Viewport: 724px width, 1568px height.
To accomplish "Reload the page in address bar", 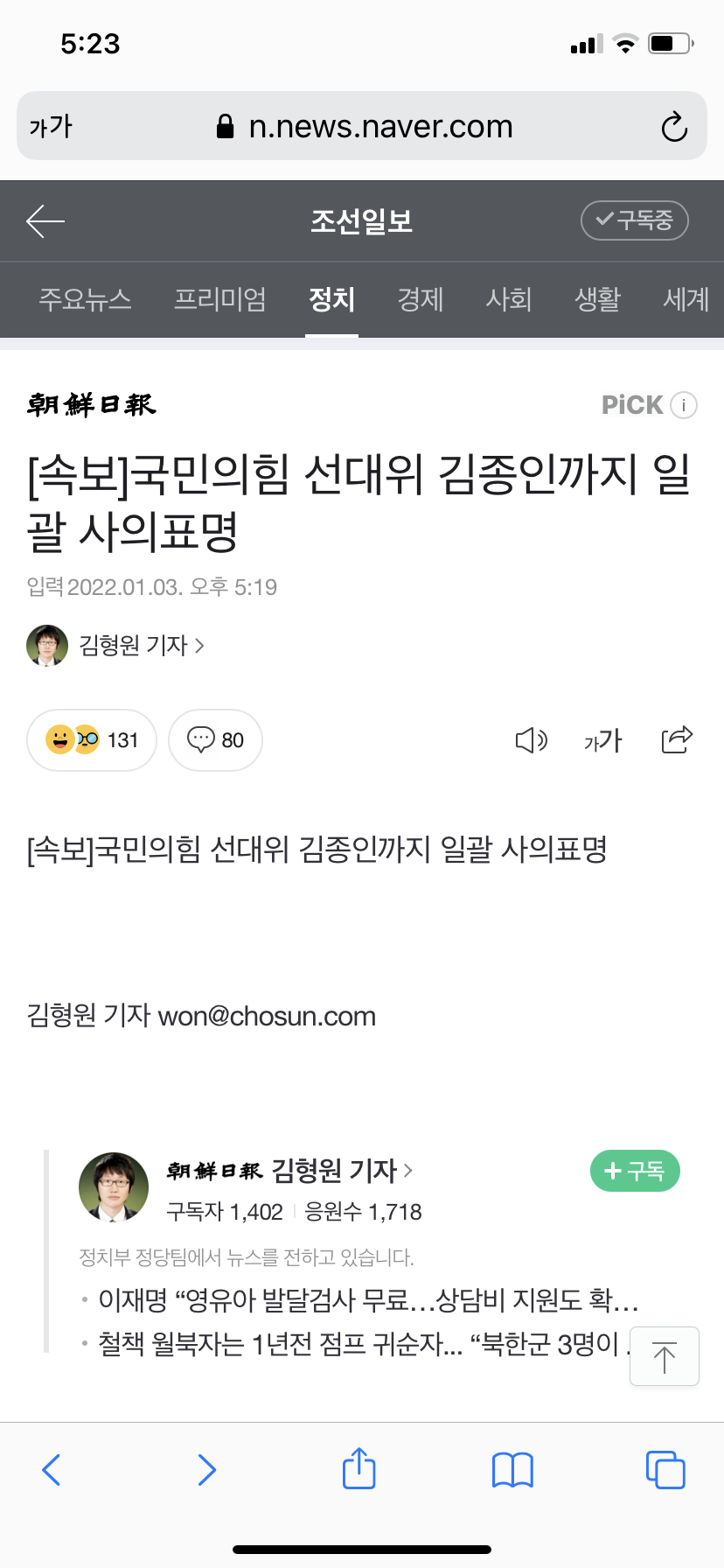I will [x=674, y=127].
